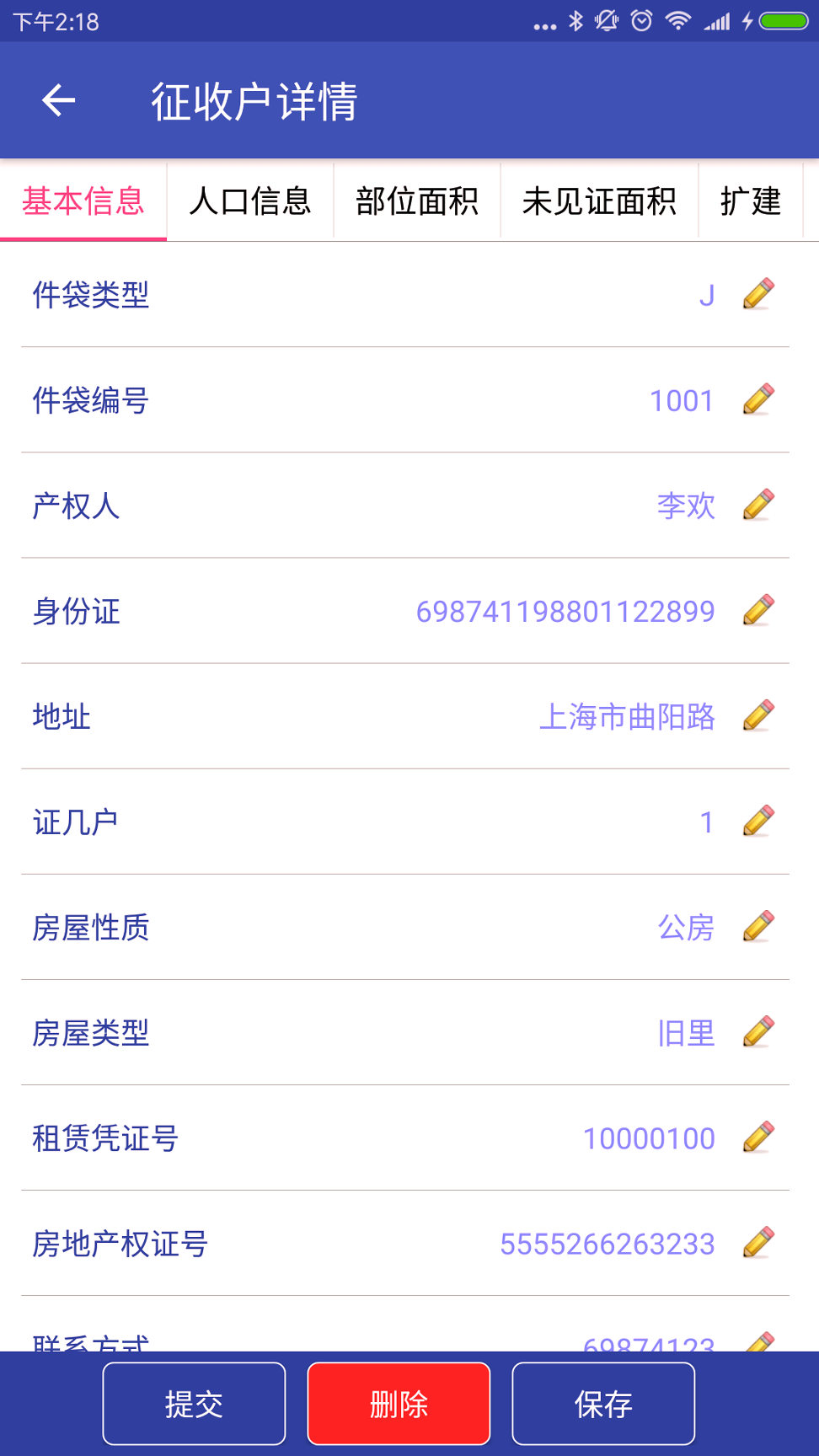This screenshot has height=1456, width=819.
Task: Edit the 地址 上海市曲阳路 entry
Action: pyautogui.click(x=759, y=716)
